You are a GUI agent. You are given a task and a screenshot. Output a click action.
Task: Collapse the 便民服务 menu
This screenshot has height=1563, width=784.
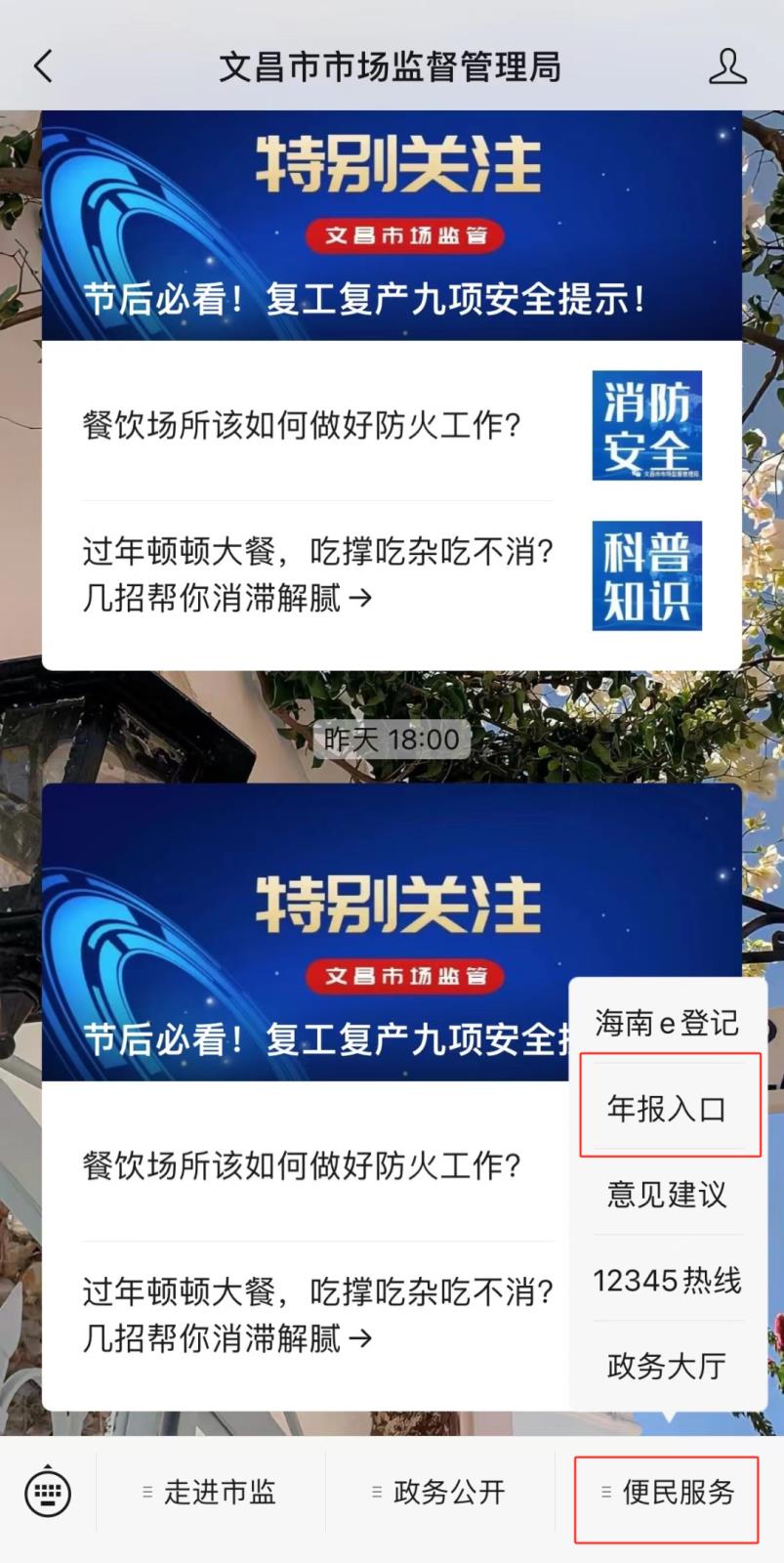point(668,1492)
